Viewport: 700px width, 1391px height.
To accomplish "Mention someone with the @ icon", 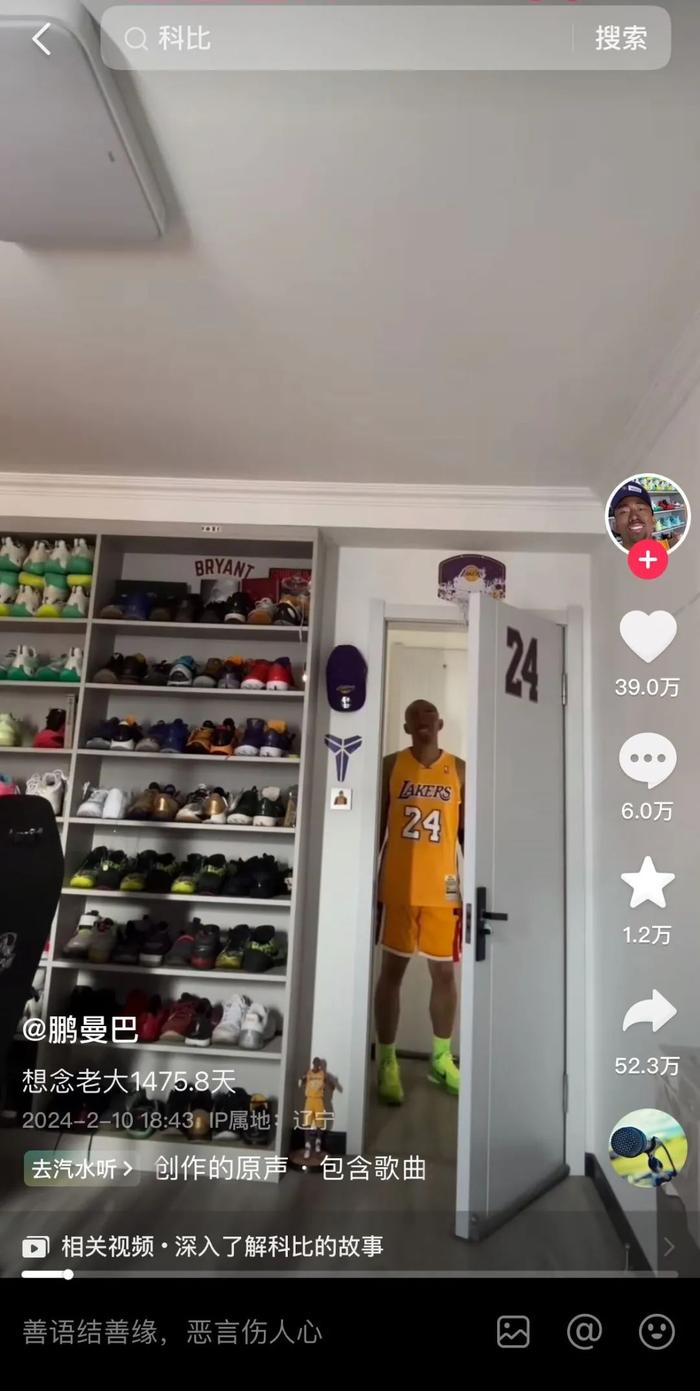I will (x=584, y=1331).
